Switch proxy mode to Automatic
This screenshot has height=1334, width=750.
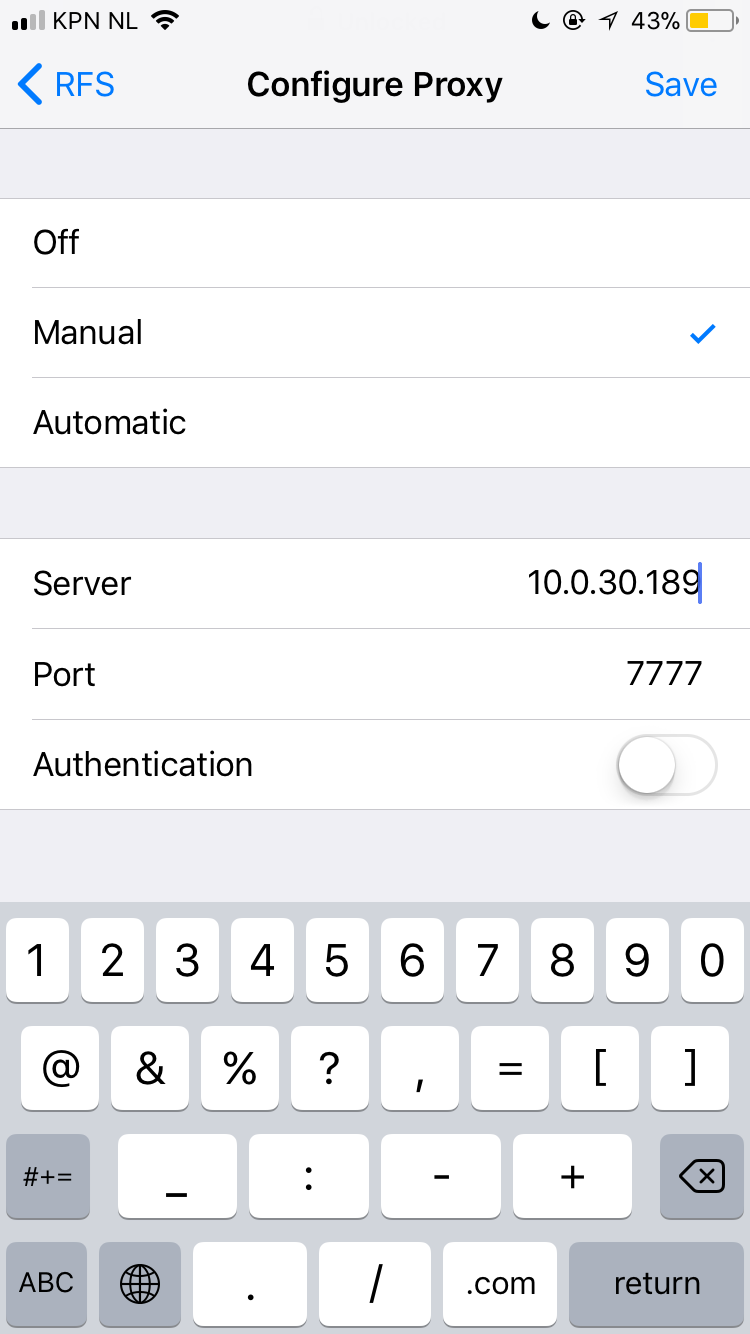[375, 423]
